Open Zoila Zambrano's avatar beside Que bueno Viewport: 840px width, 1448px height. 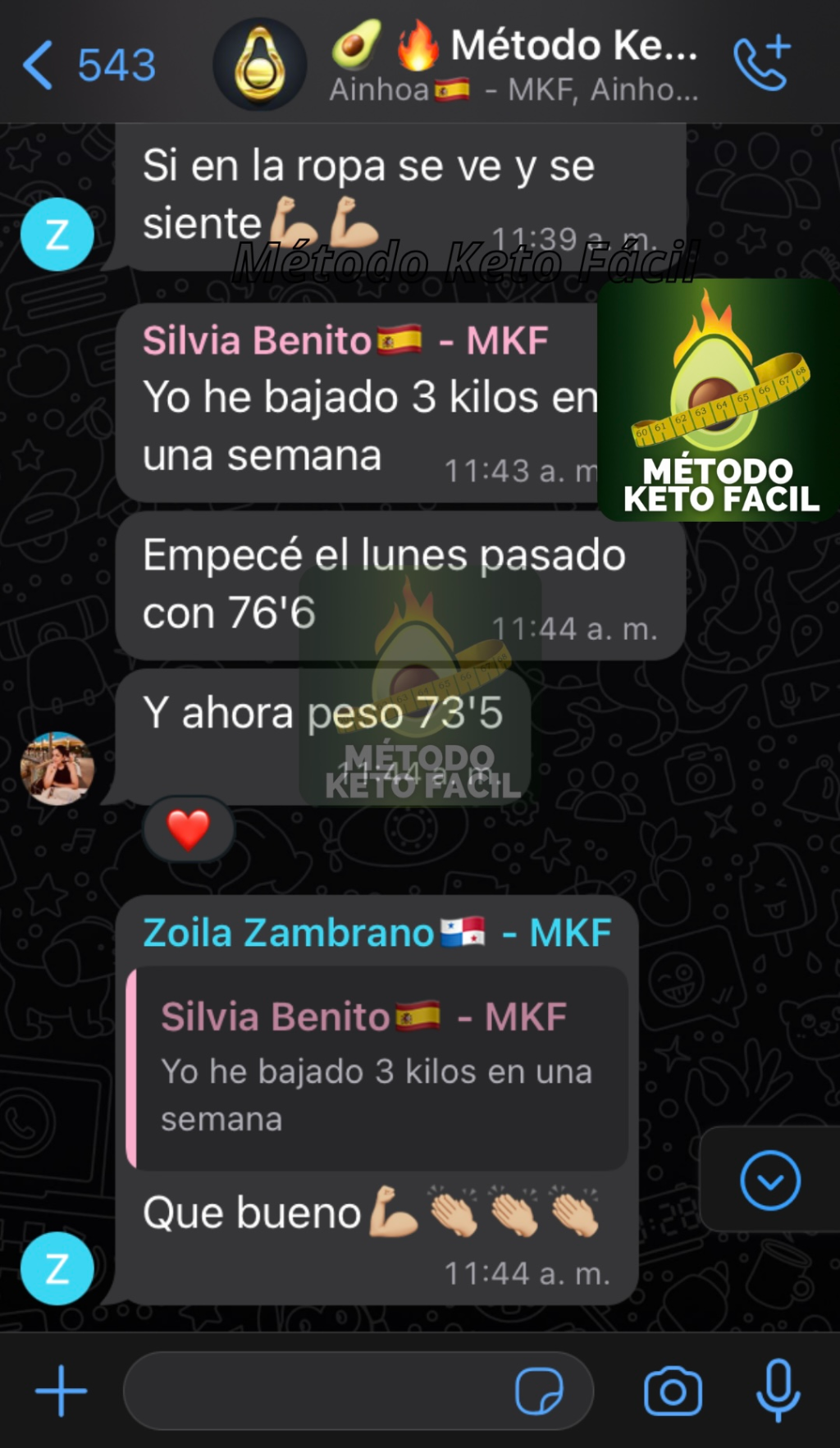tap(57, 1268)
